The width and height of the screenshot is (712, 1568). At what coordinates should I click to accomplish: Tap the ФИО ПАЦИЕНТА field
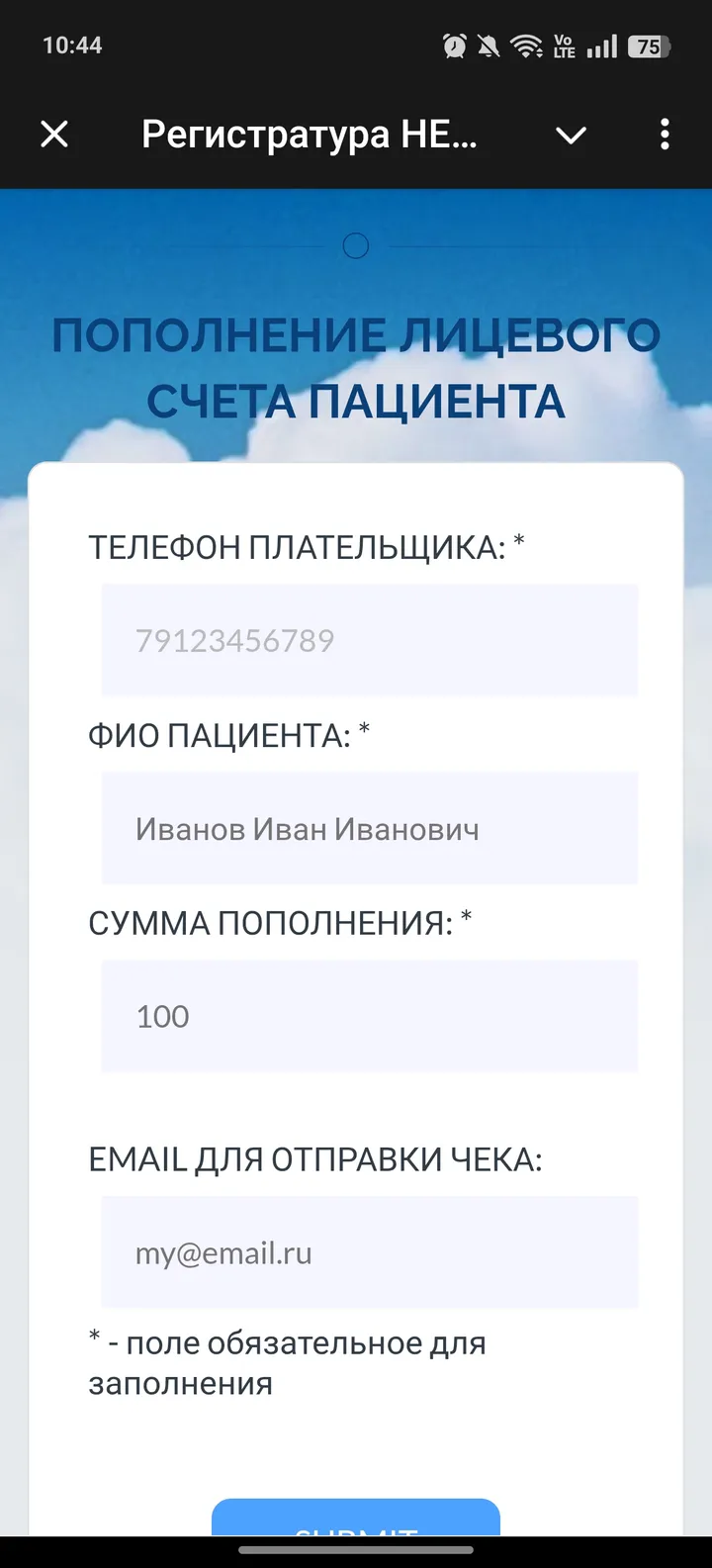[x=369, y=828]
